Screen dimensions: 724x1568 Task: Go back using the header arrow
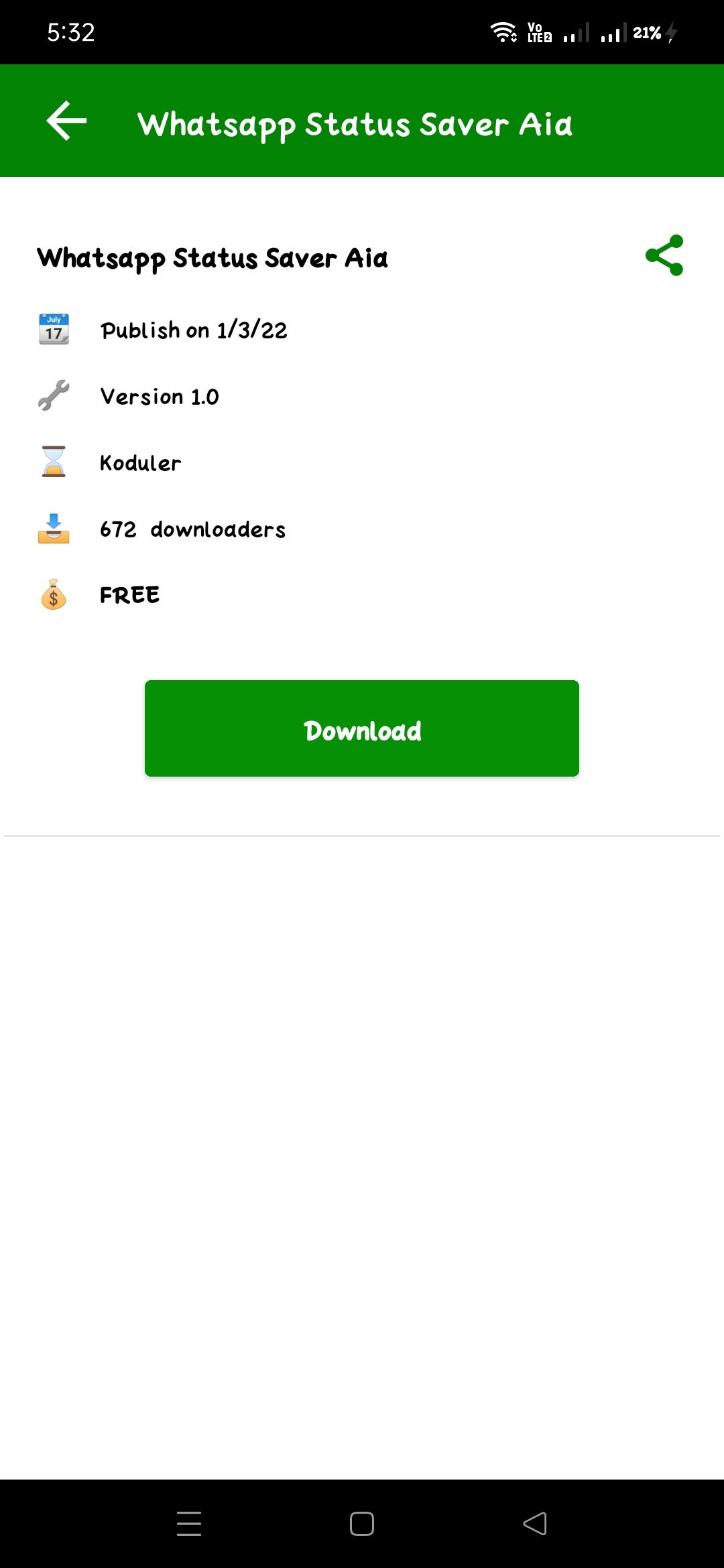click(x=66, y=121)
